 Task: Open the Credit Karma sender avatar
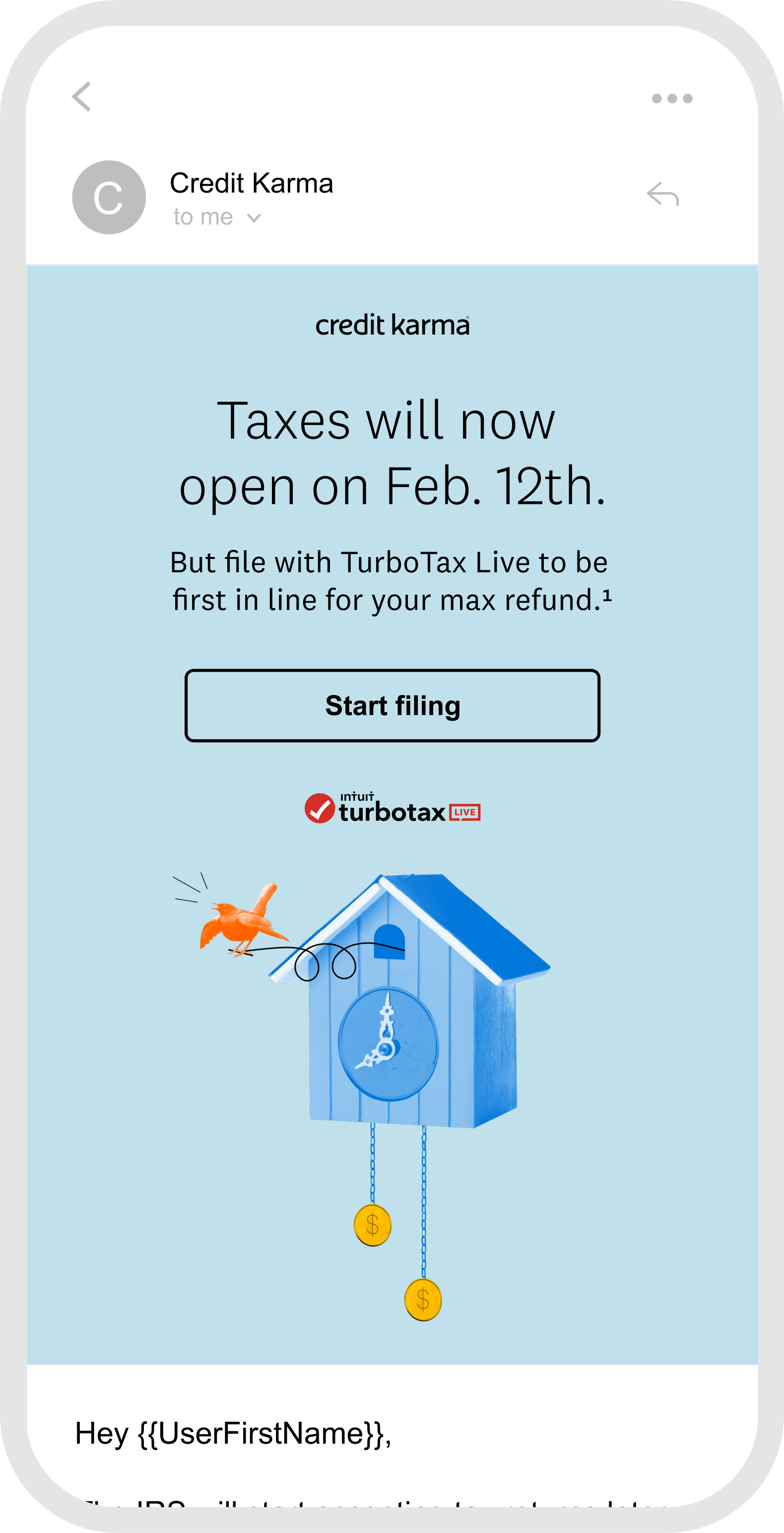[x=109, y=198]
